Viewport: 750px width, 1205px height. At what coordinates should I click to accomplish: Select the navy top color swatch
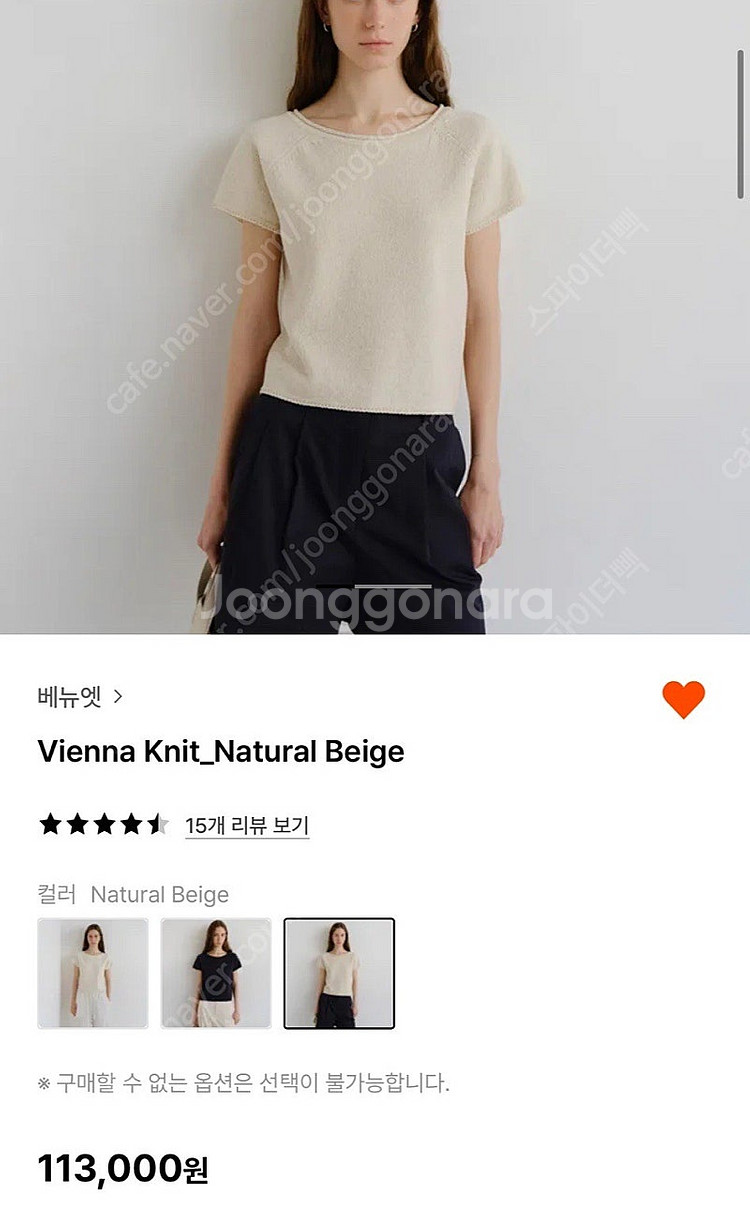click(x=216, y=973)
